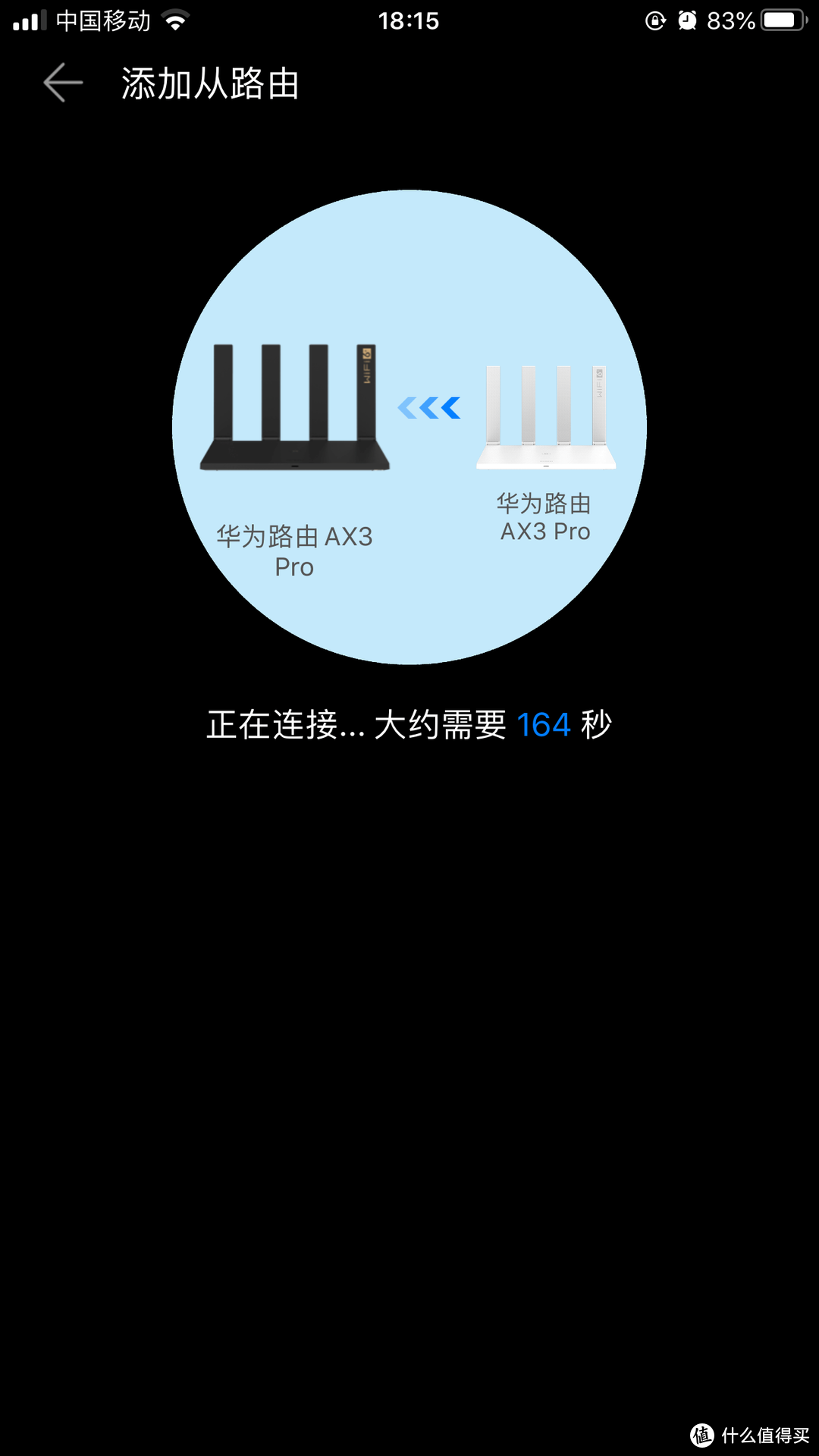The image size is (819, 1456).
Task: Tap the white router's AX3 Pro label
Action: [x=543, y=516]
